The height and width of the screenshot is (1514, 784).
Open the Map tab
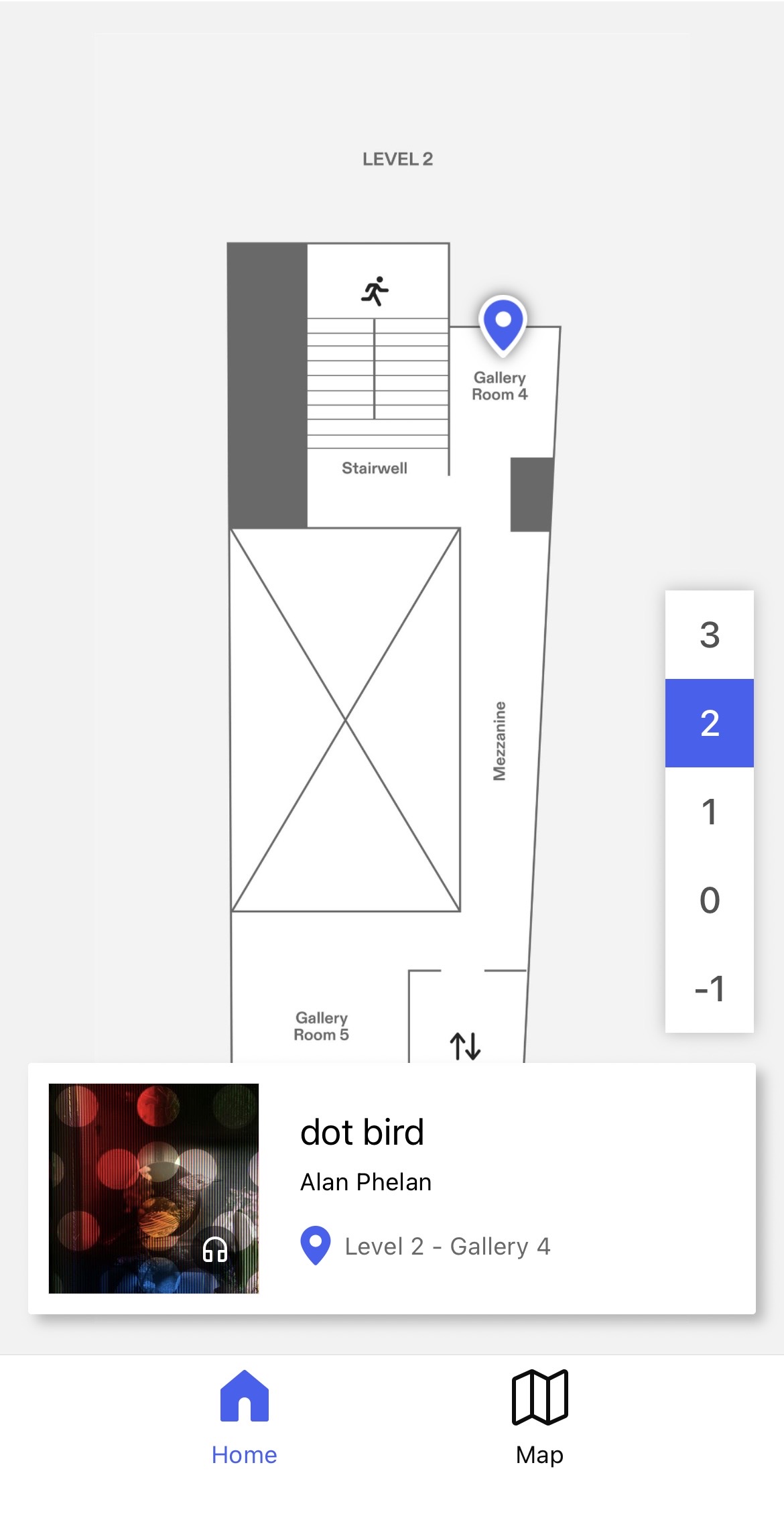pyautogui.click(x=539, y=1417)
